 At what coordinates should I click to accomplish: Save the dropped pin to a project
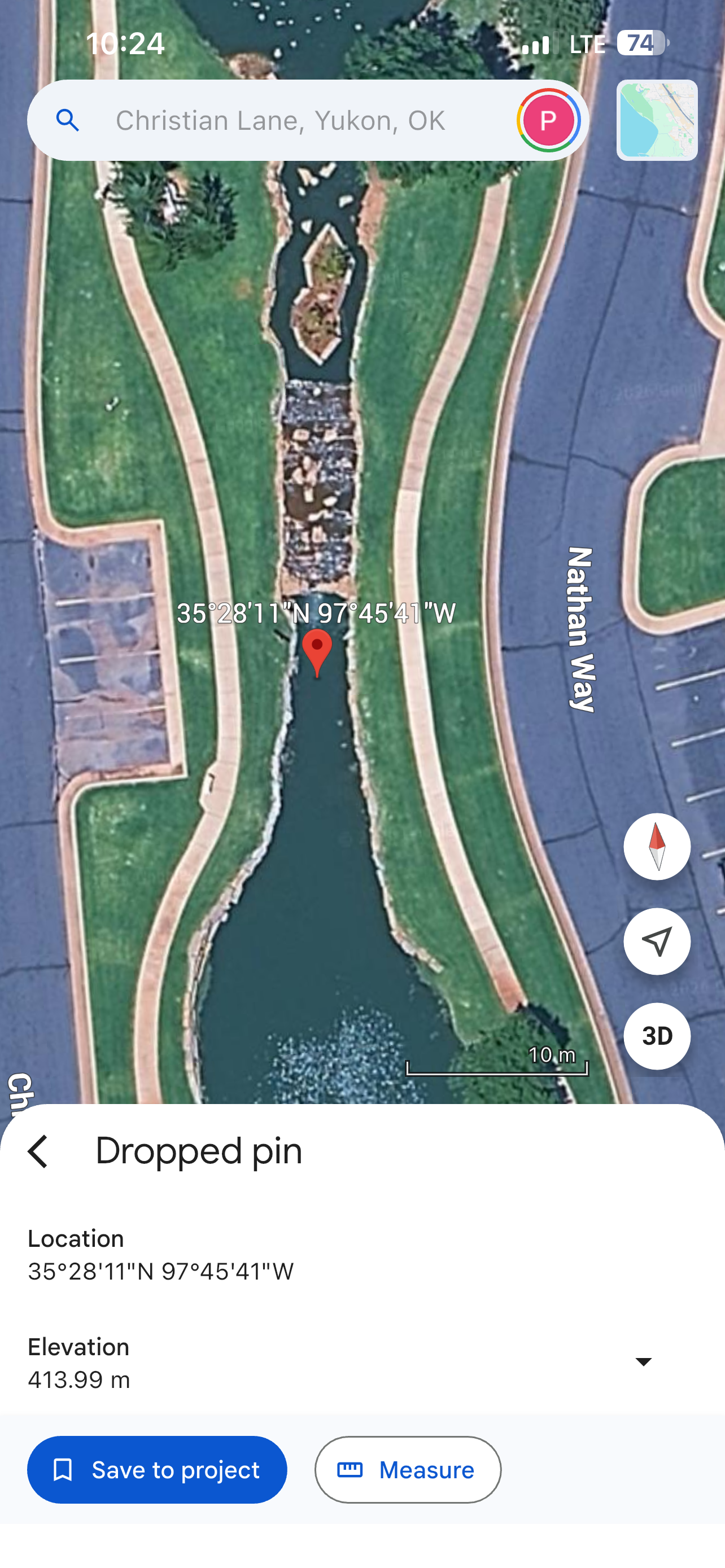tap(157, 1470)
